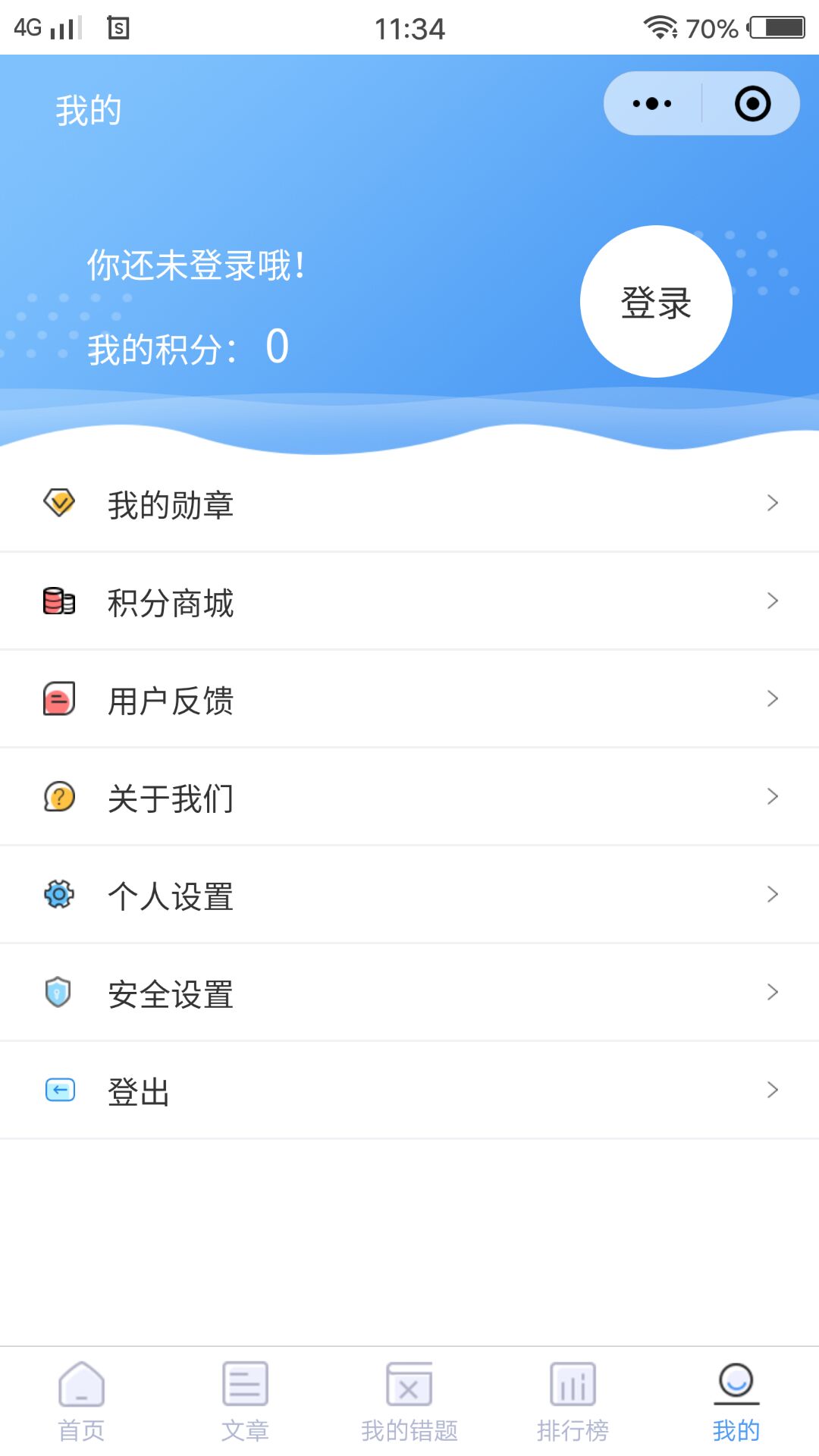Switch to the 首页 home tab
The image size is (819, 1456).
coord(82,1402)
